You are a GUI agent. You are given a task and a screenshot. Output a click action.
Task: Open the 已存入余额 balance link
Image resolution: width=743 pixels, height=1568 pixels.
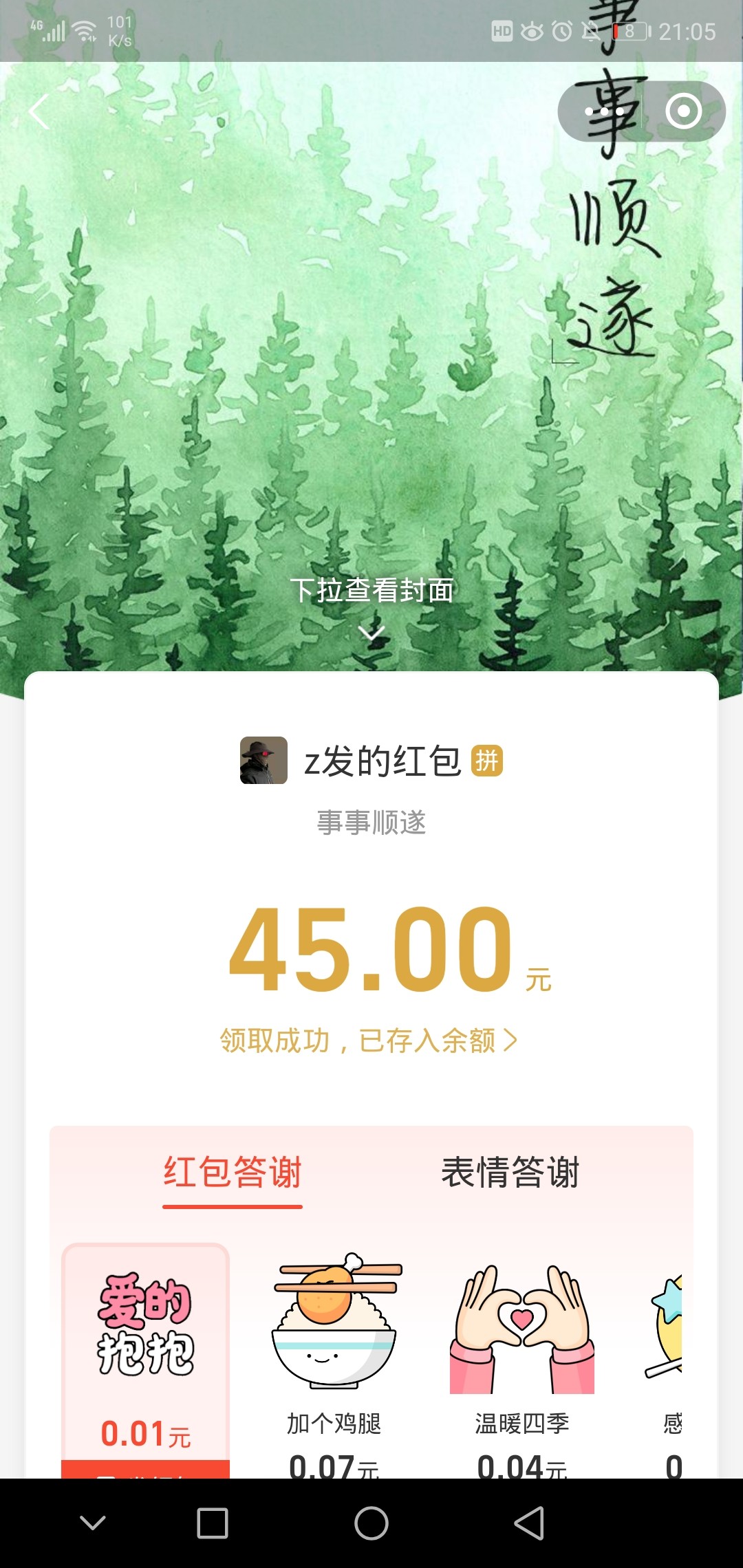tap(369, 1041)
